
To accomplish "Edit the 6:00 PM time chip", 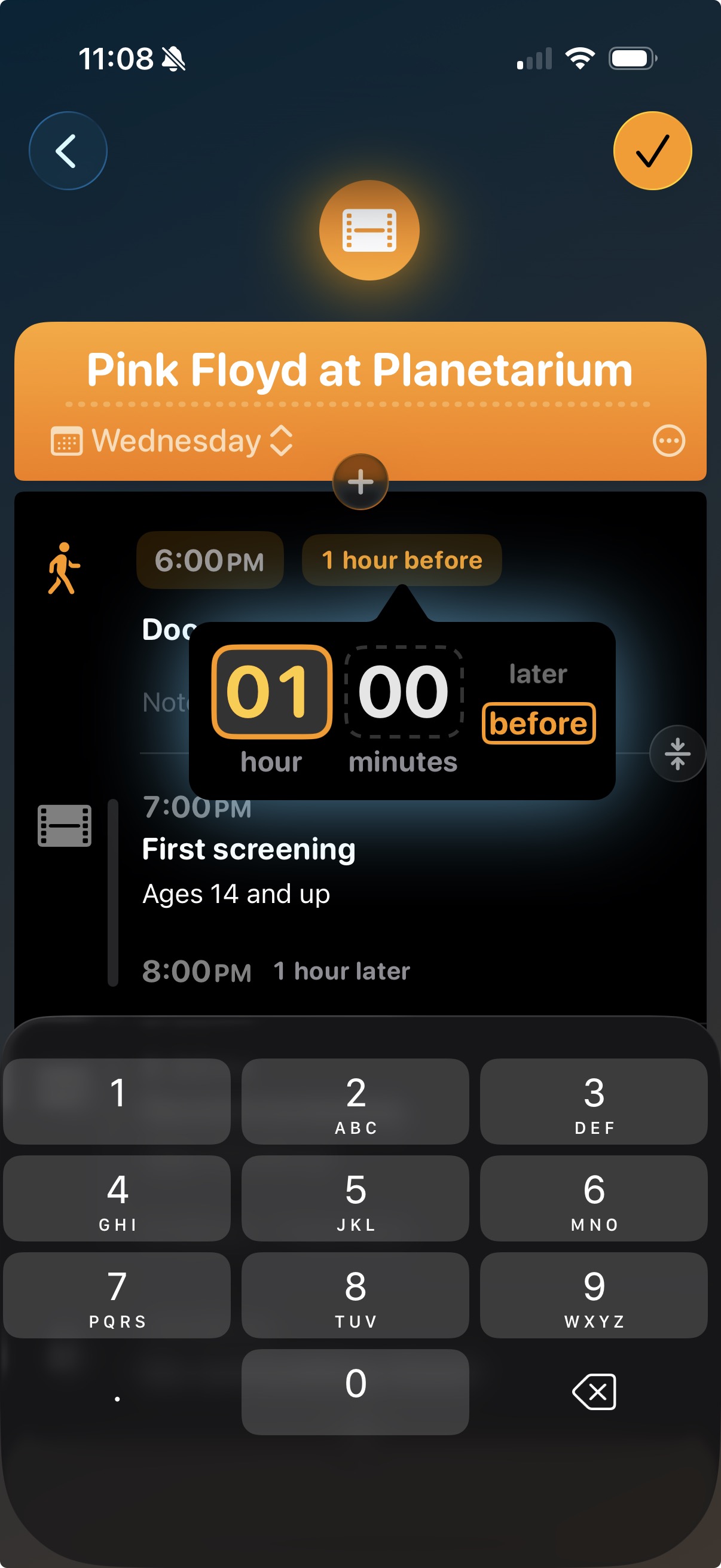I will pyautogui.click(x=209, y=560).
